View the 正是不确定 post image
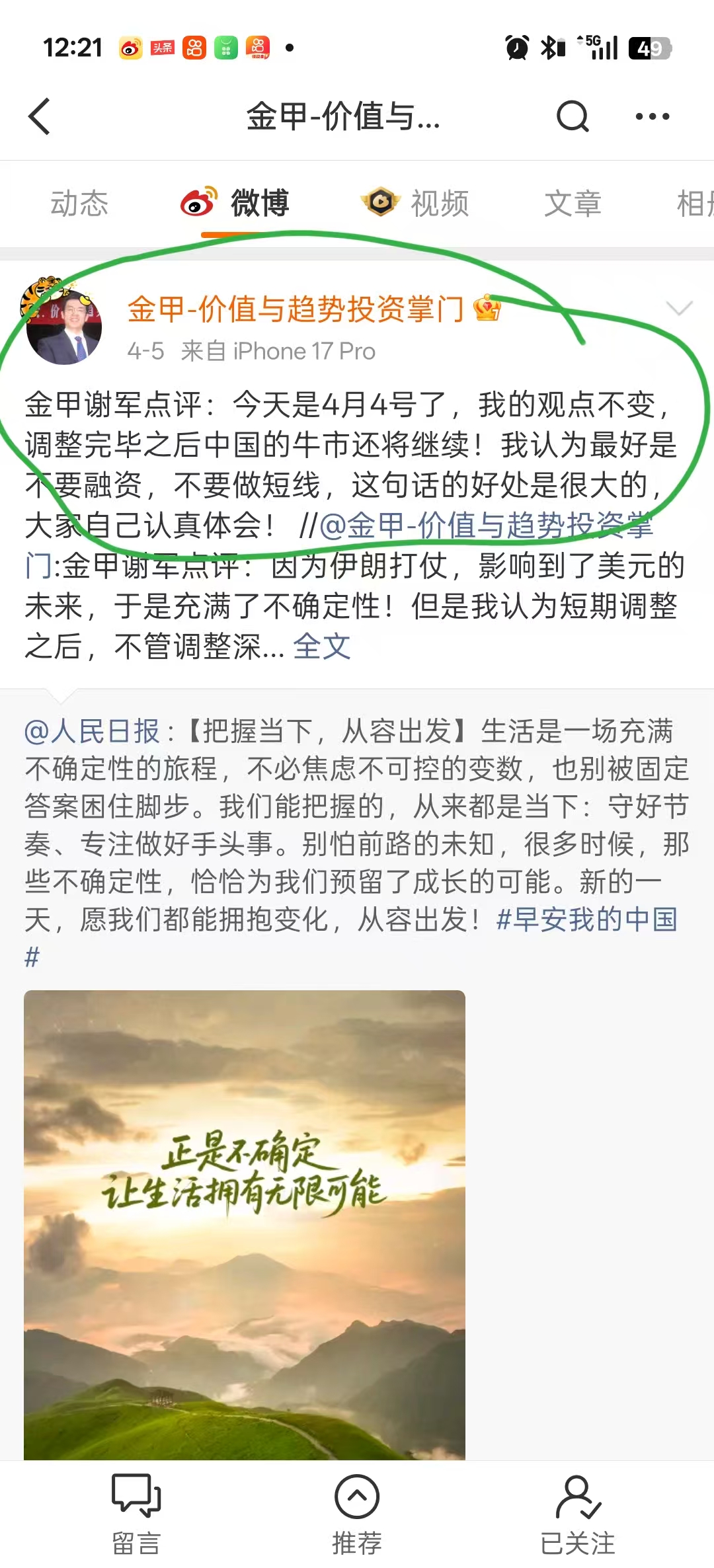 (245, 1223)
